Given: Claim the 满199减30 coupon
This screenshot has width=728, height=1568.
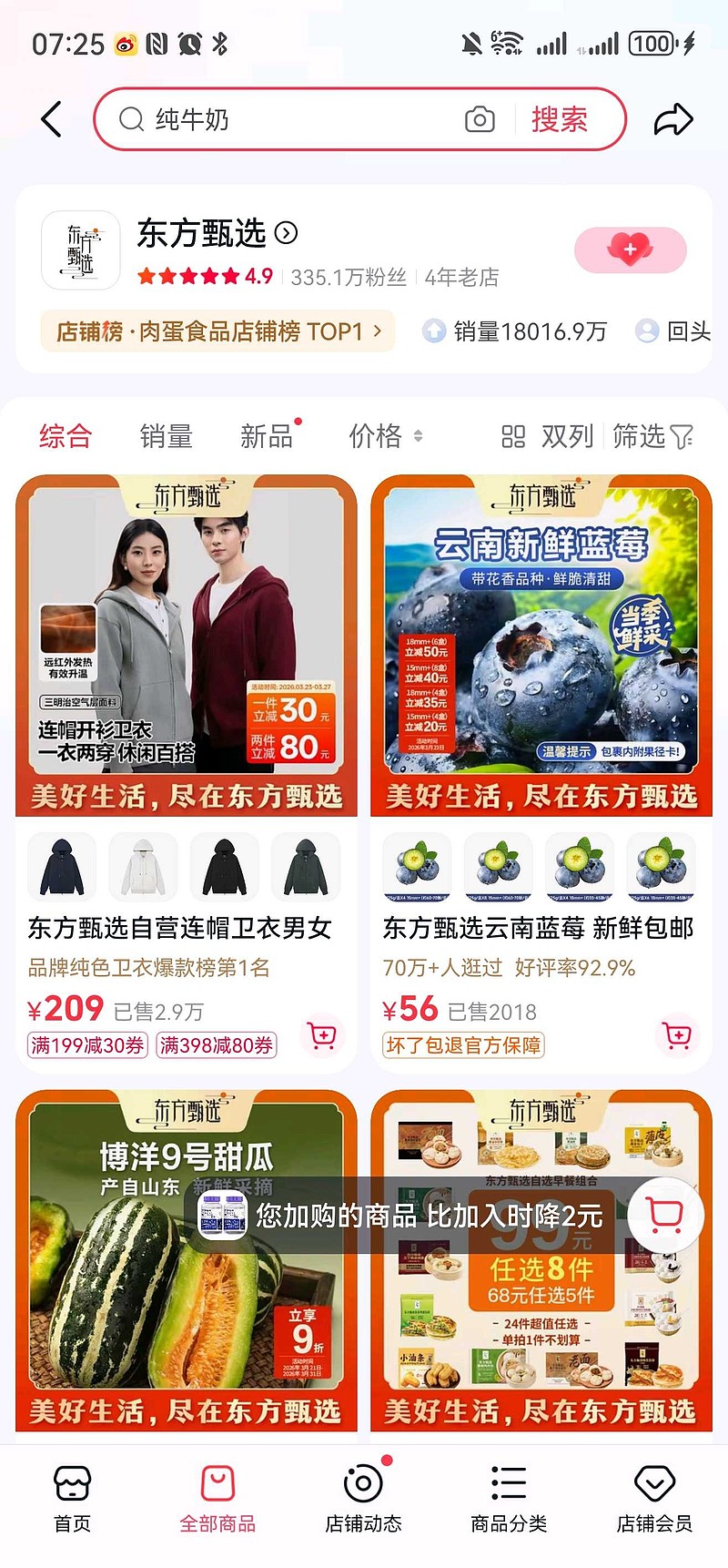Looking at the screenshot, I should [86, 1045].
